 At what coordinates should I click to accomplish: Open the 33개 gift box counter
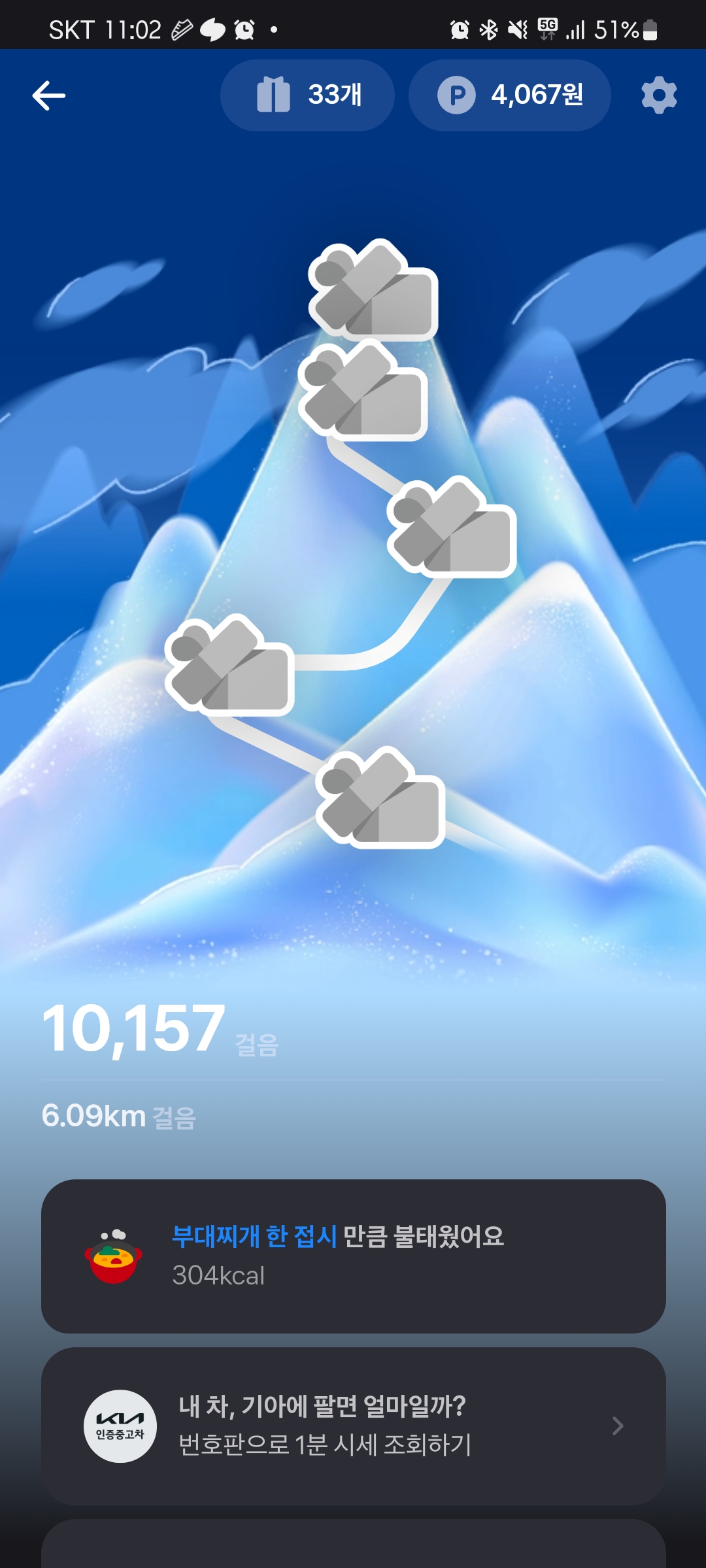click(x=307, y=95)
